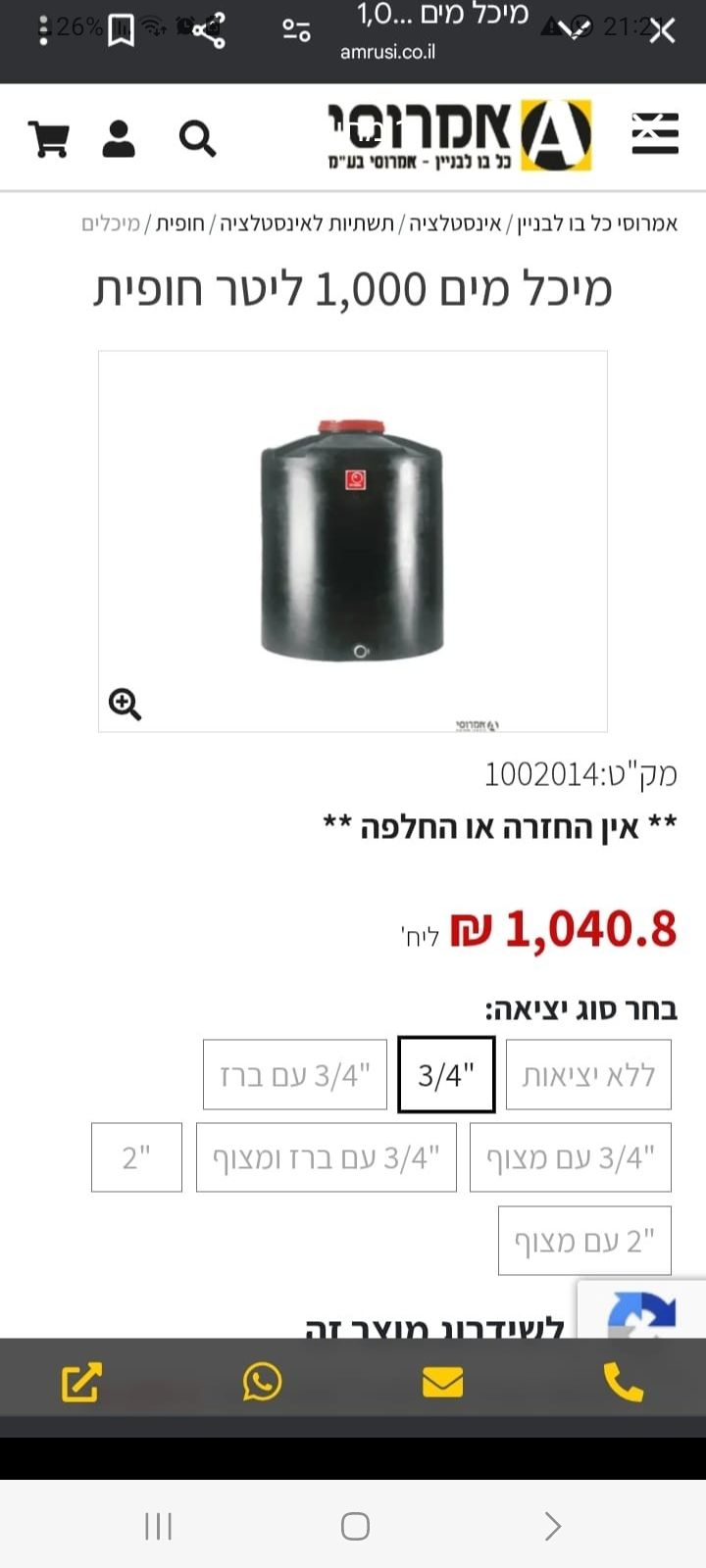Choose the 2" עם מצוף option
This screenshot has width=706, height=1568.
(584, 1241)
